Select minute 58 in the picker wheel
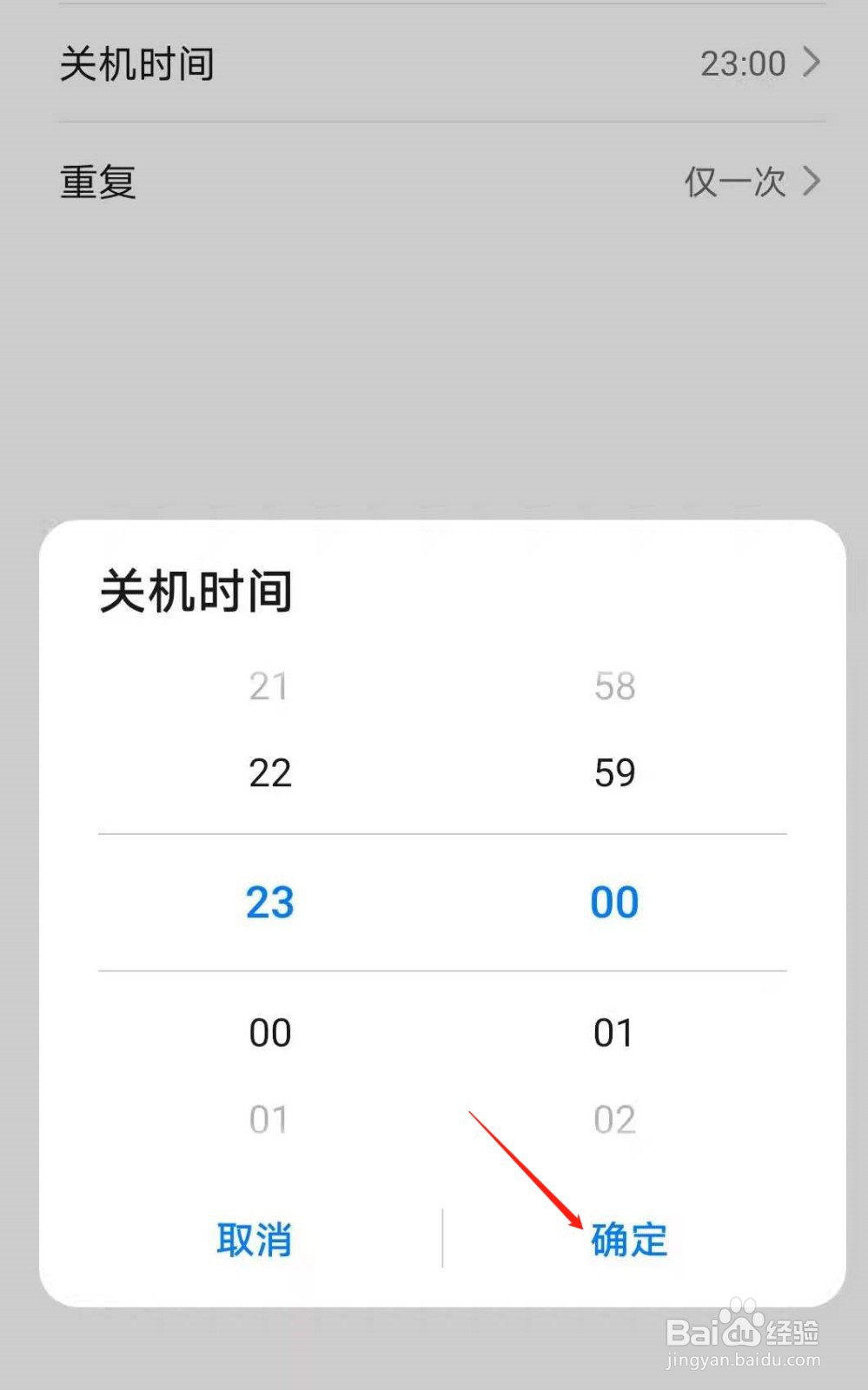This screenshot has width=868, height=1390. pos(615,685)
